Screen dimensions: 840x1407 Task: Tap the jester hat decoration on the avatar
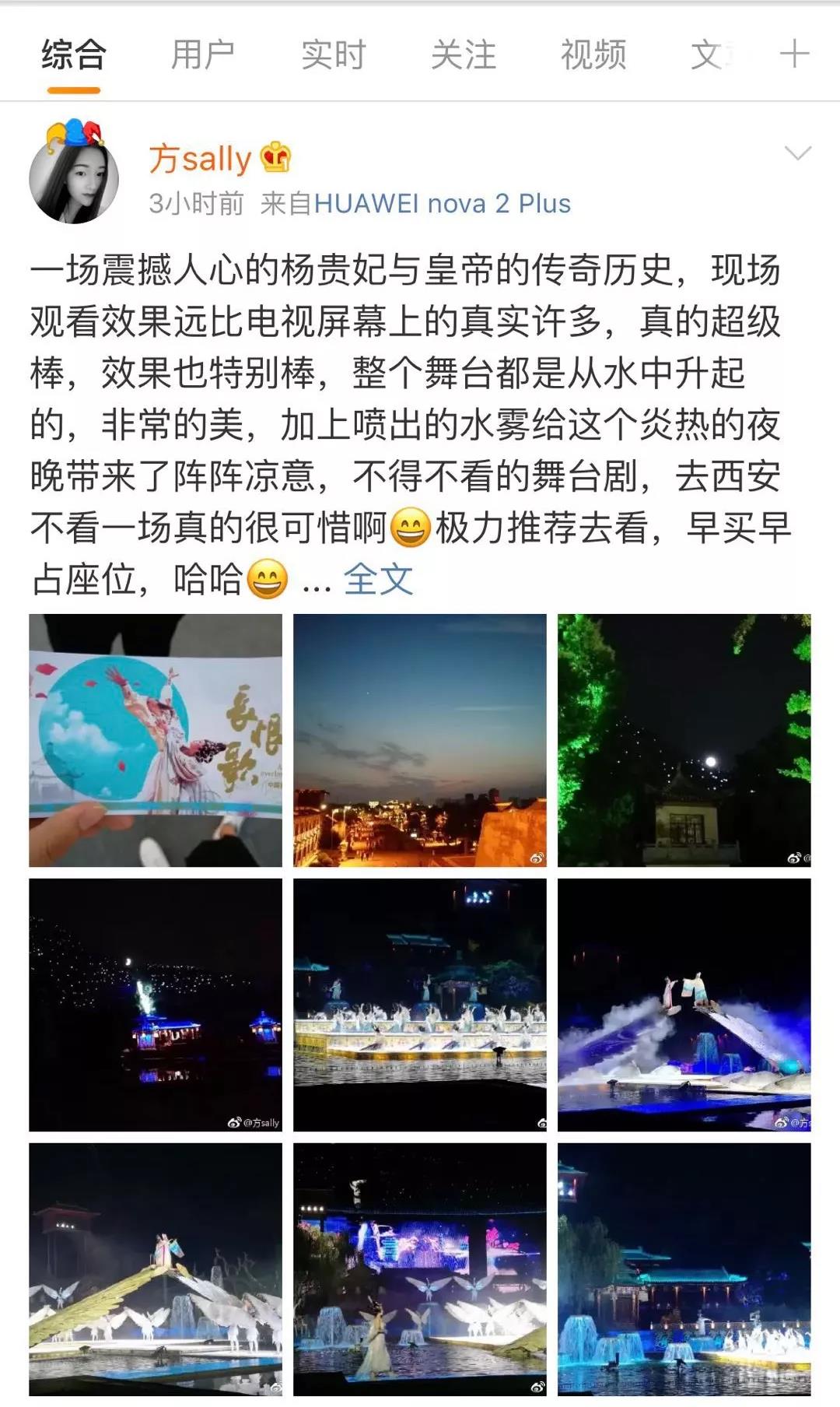click(x=74, y=132)
